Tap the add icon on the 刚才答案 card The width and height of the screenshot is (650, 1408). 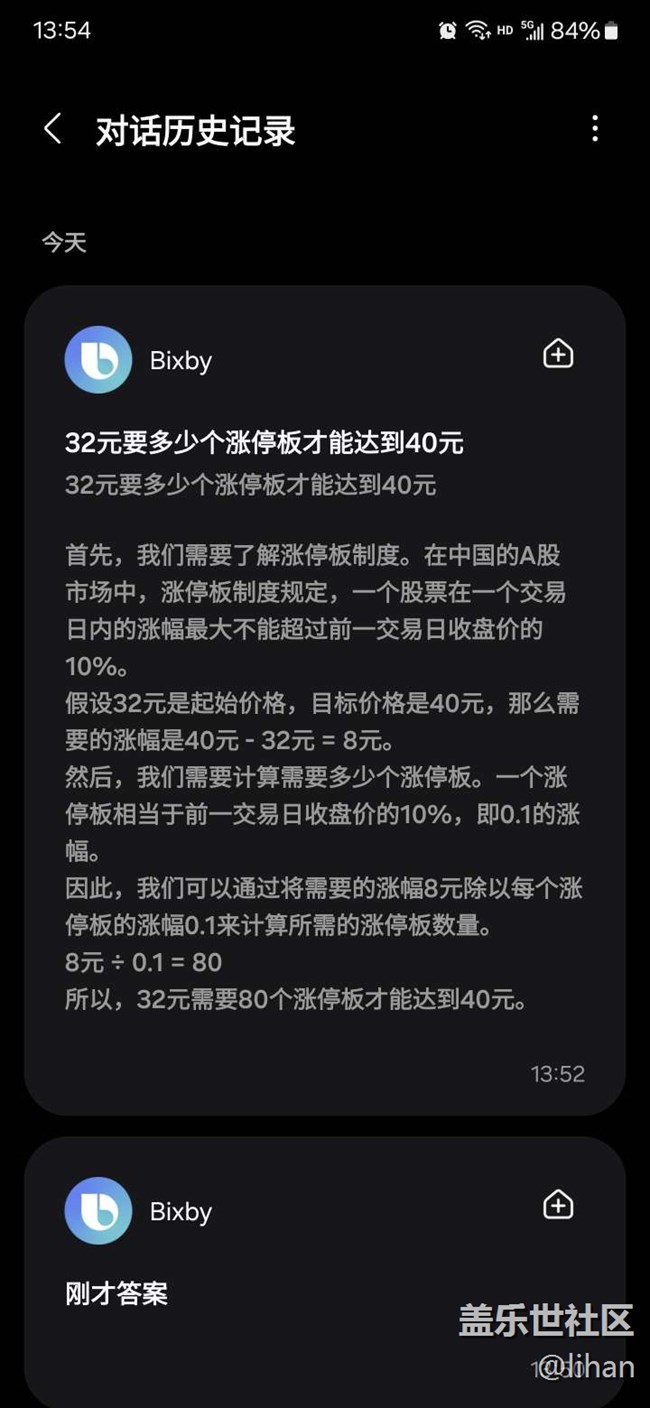[x=558, y=1205]
